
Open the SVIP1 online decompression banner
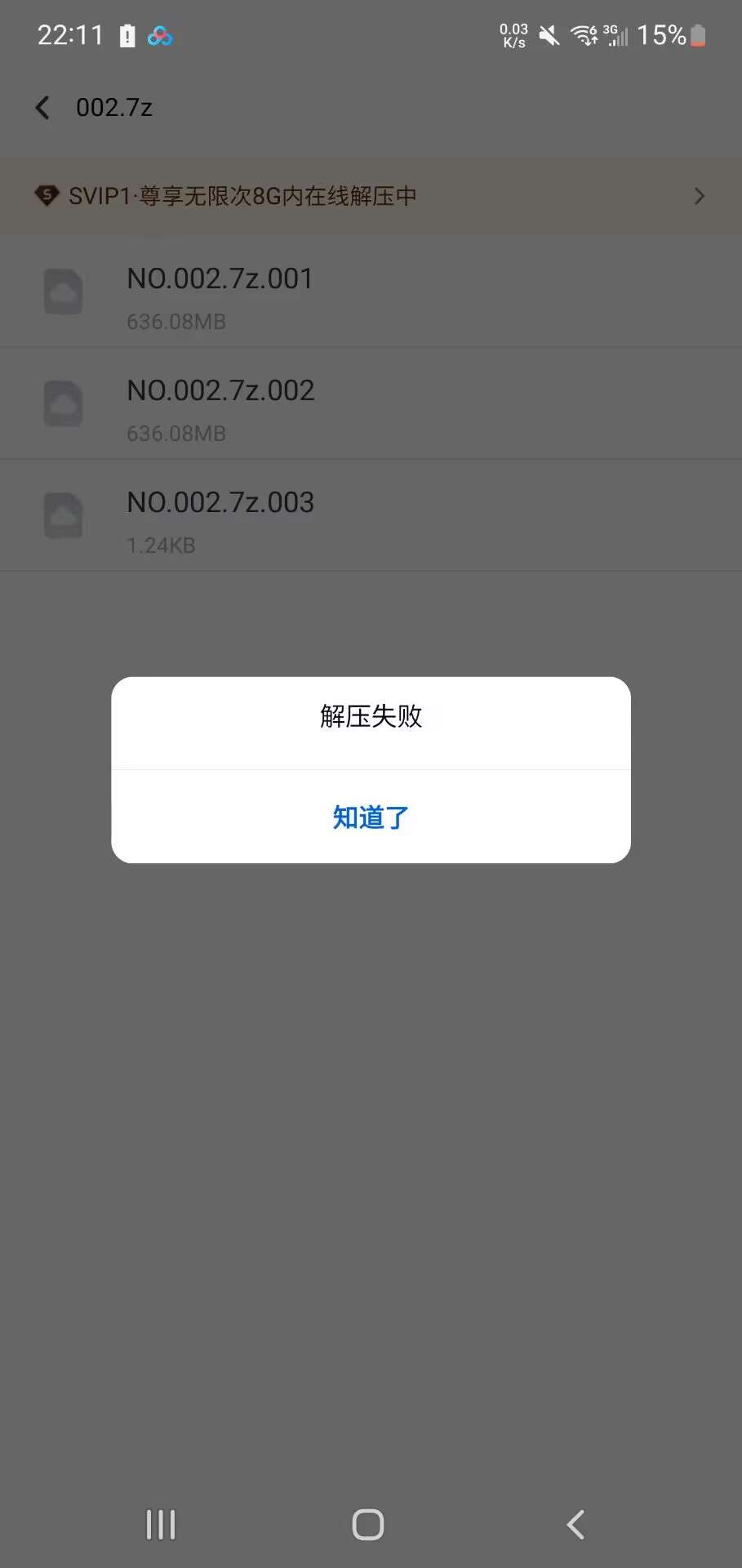click(371, 196)
